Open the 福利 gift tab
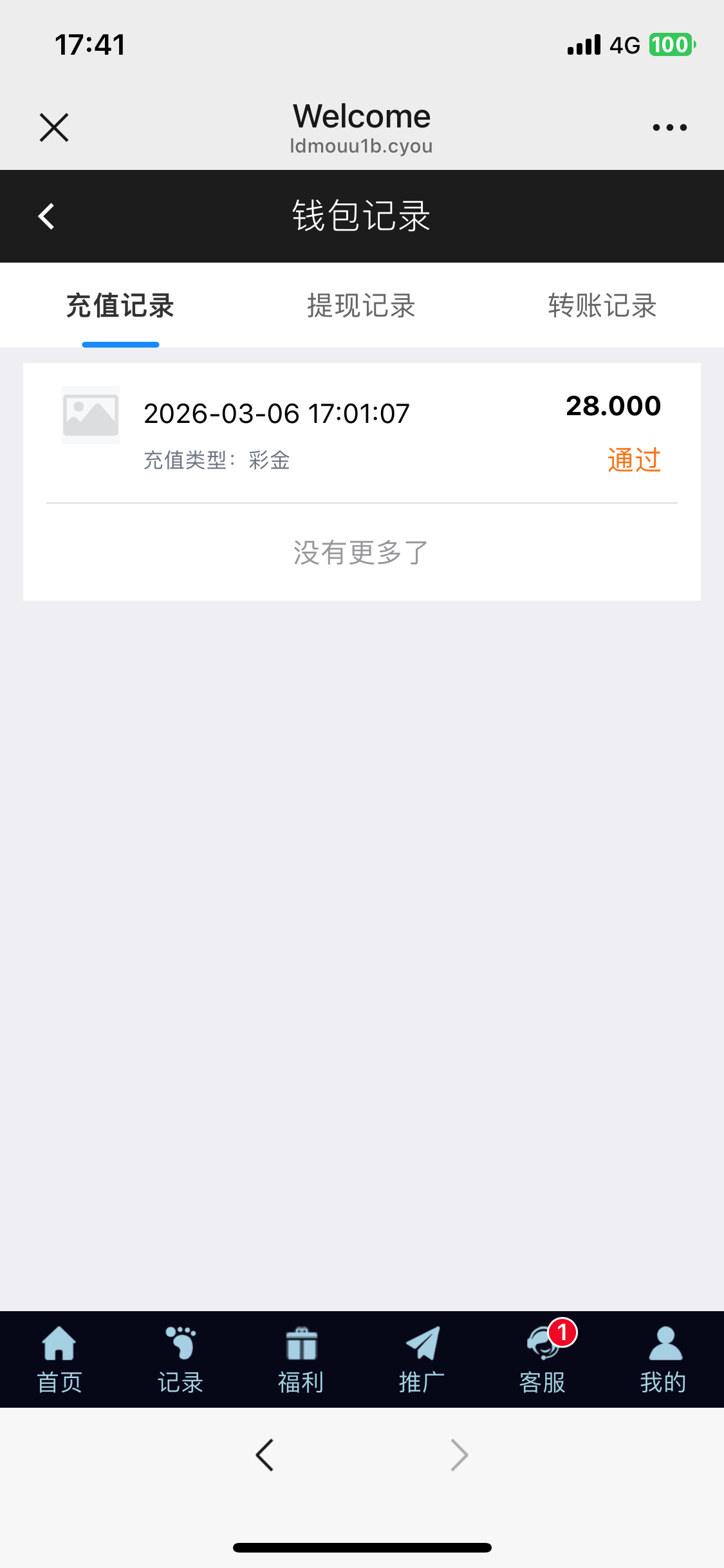The image size is (724, 1568). point(301,1359)
